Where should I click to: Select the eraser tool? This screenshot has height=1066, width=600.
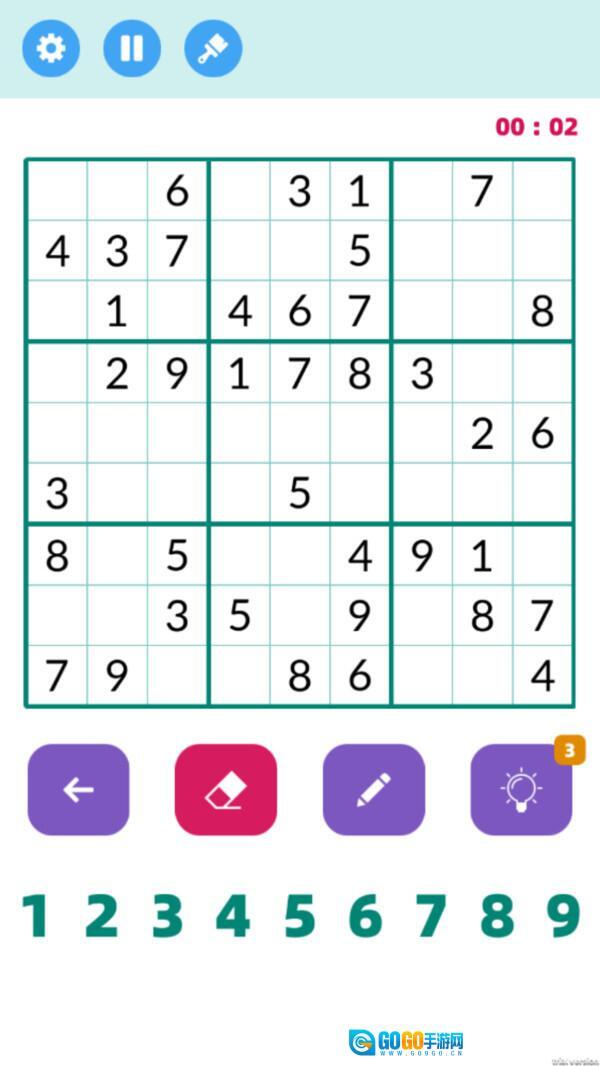(226, 790)
